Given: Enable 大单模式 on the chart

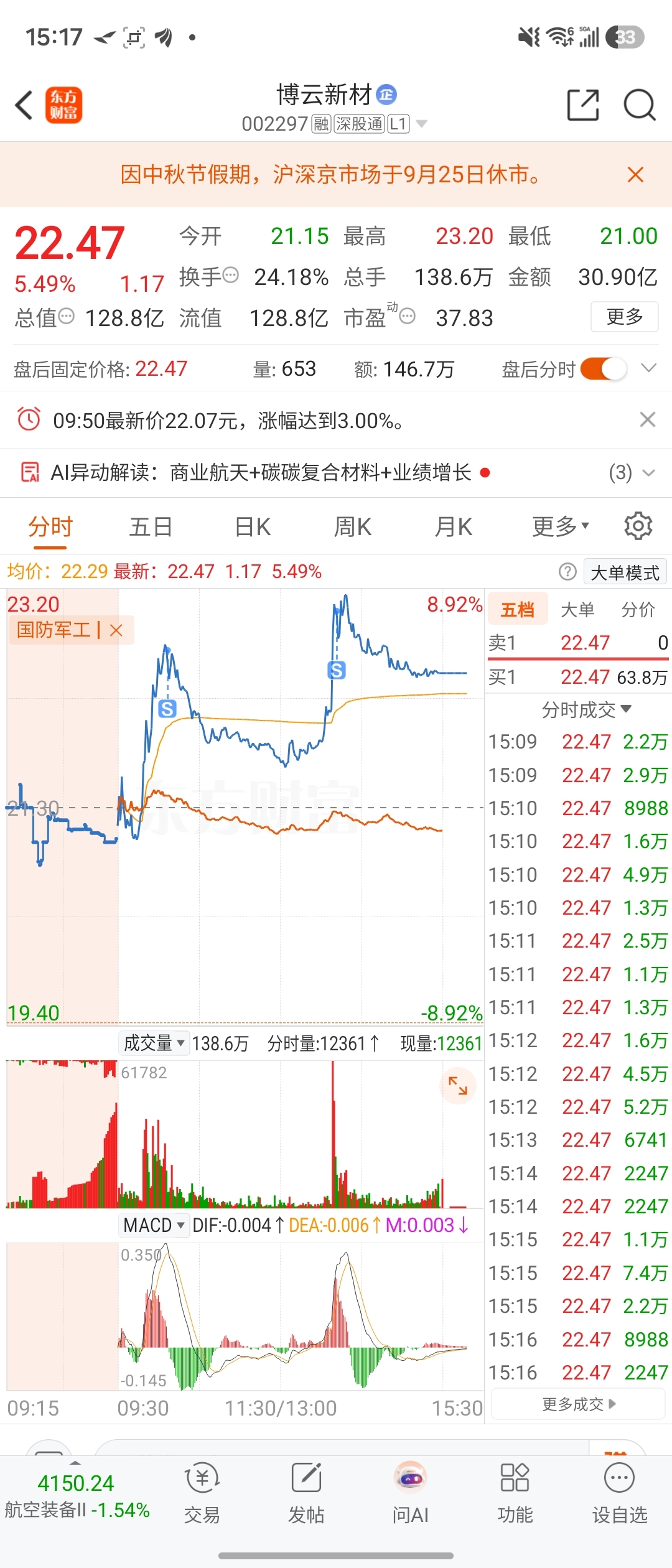Looking at the screenshot, I should 625,572.
